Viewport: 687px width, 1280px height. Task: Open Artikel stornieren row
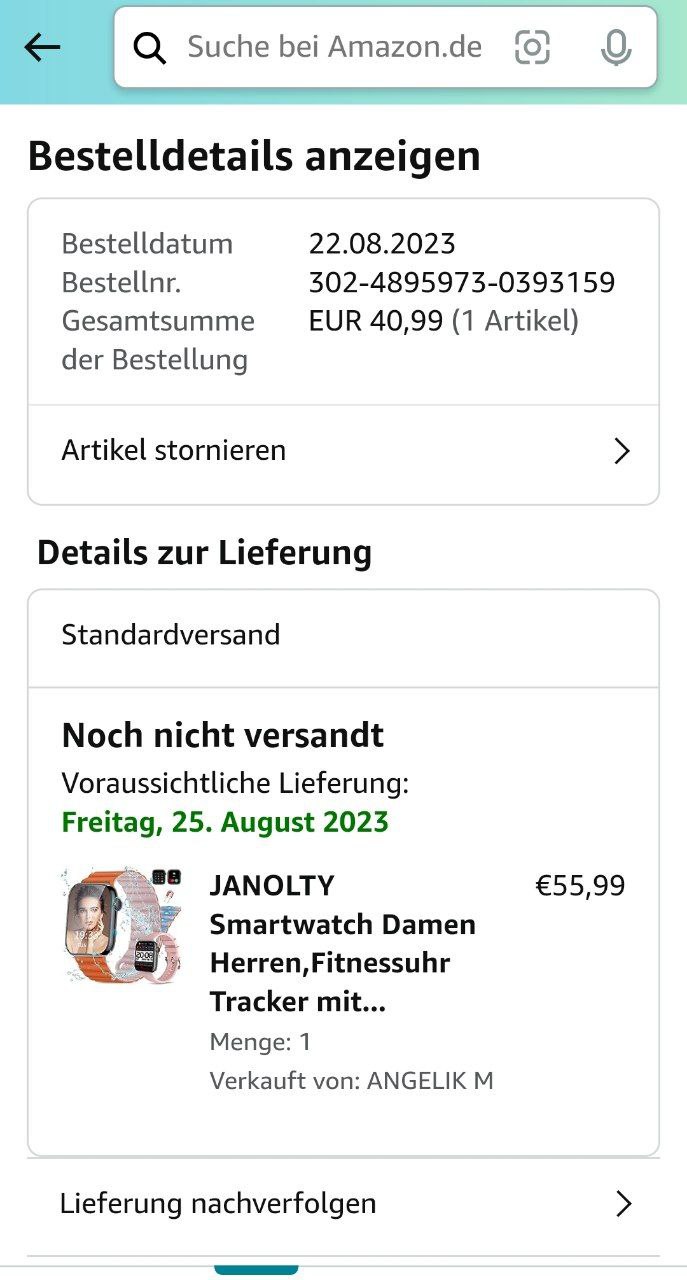coord(343,451)
